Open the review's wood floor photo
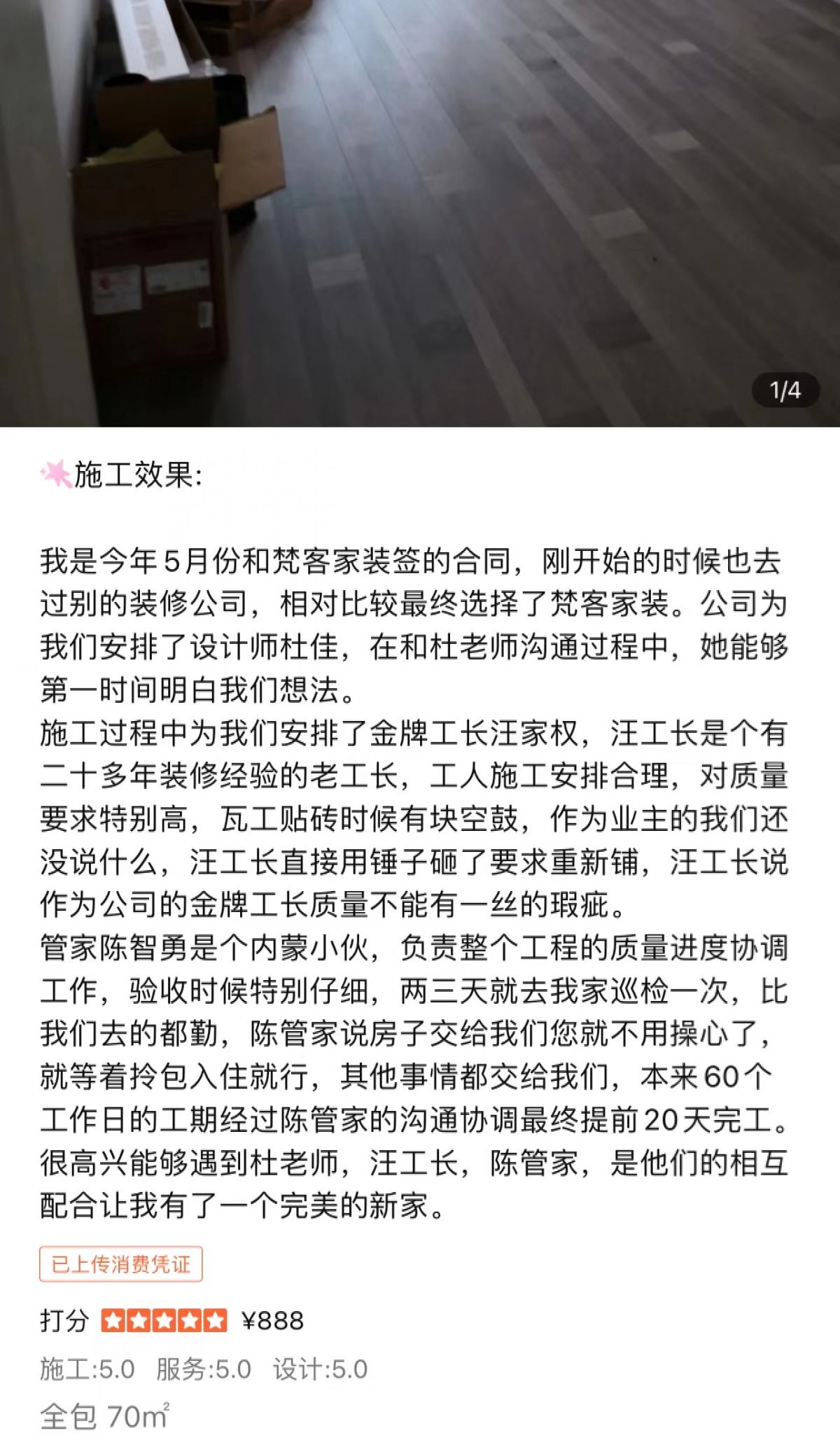The image size is (840, 1442). tap(420, 210)
